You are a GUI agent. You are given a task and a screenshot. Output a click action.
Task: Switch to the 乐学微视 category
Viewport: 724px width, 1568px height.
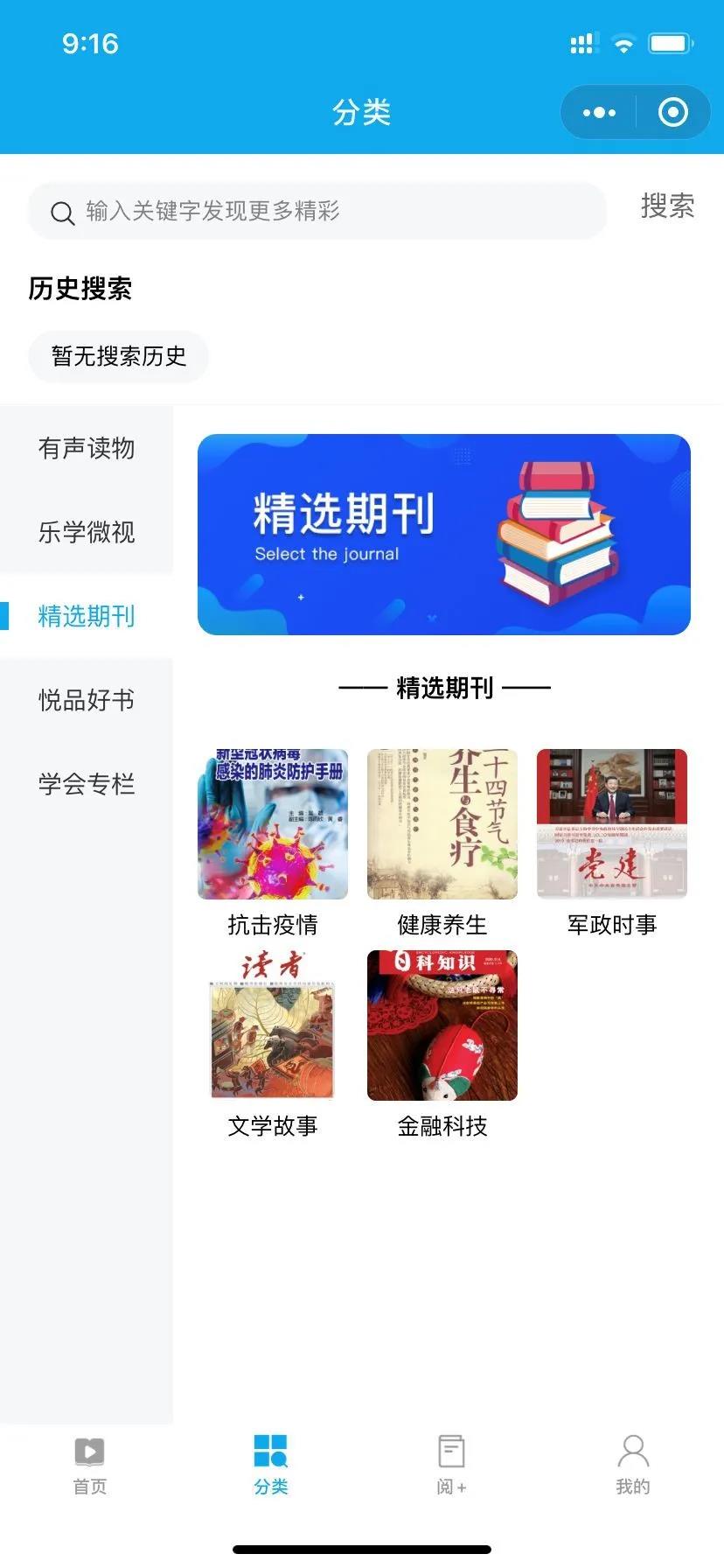point(85,533)
